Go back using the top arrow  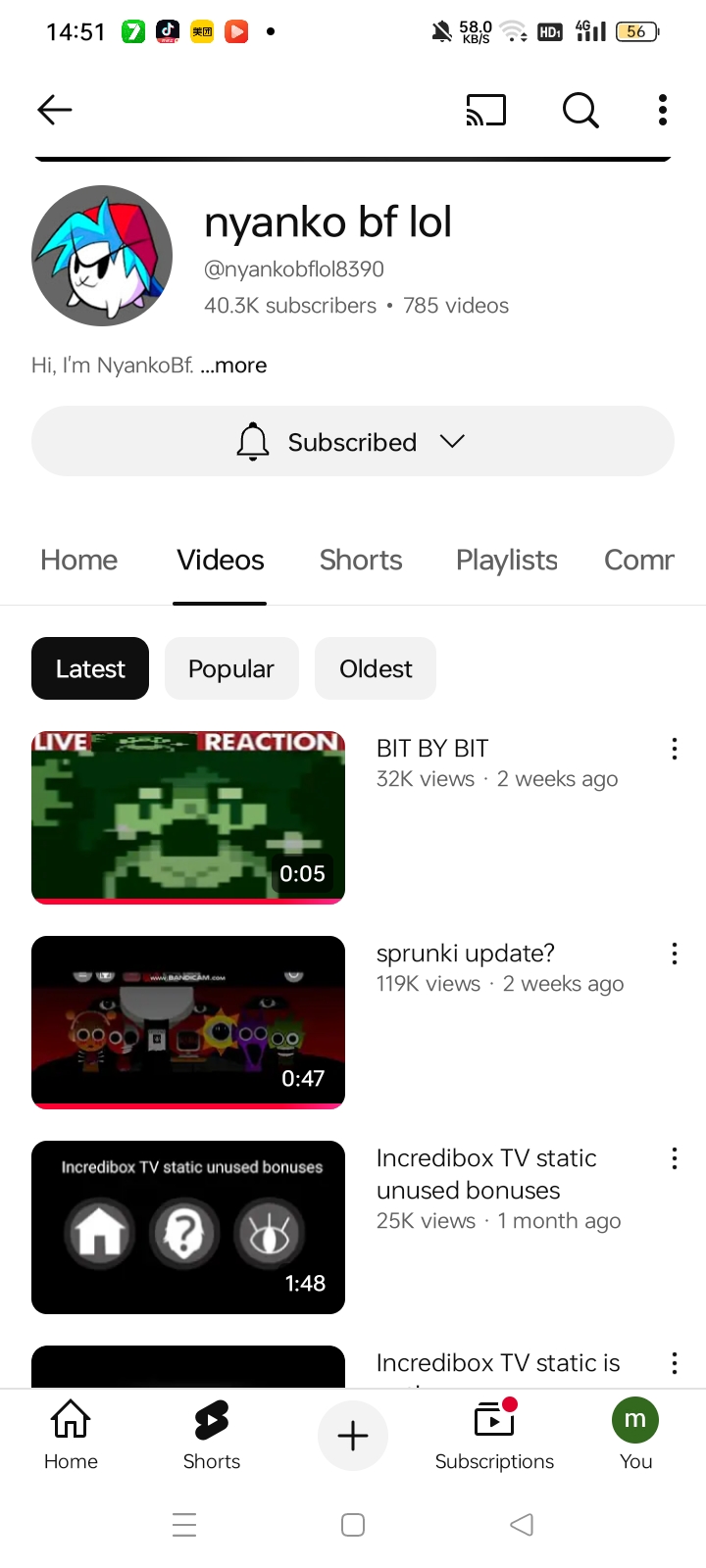tap(55, 110)
